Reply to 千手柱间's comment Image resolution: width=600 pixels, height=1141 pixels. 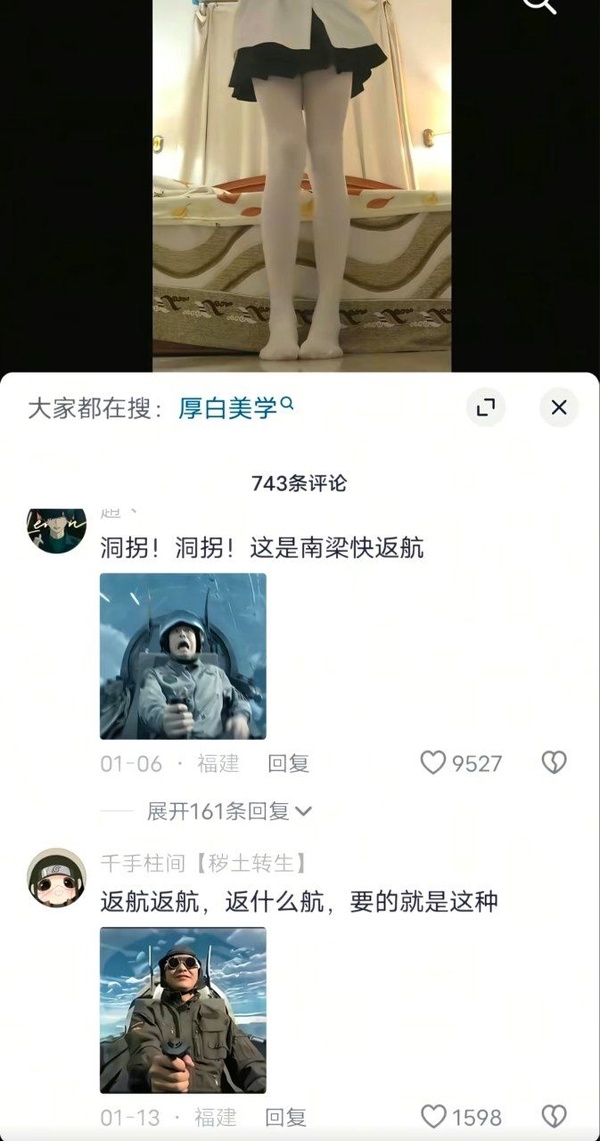pyautogui.click(x=286, y=1117)
